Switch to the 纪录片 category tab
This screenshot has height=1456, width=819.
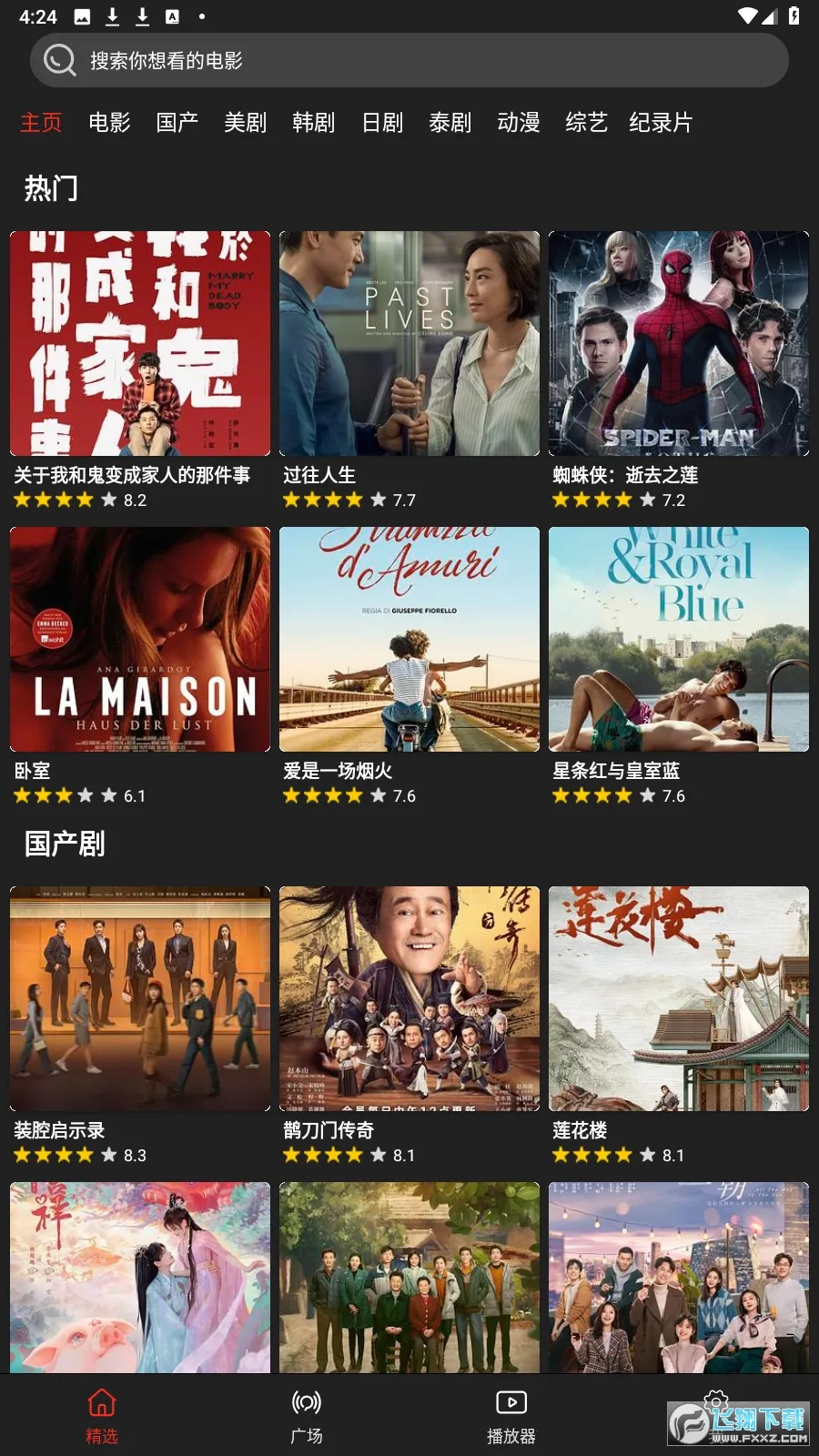tap(661, 123)
